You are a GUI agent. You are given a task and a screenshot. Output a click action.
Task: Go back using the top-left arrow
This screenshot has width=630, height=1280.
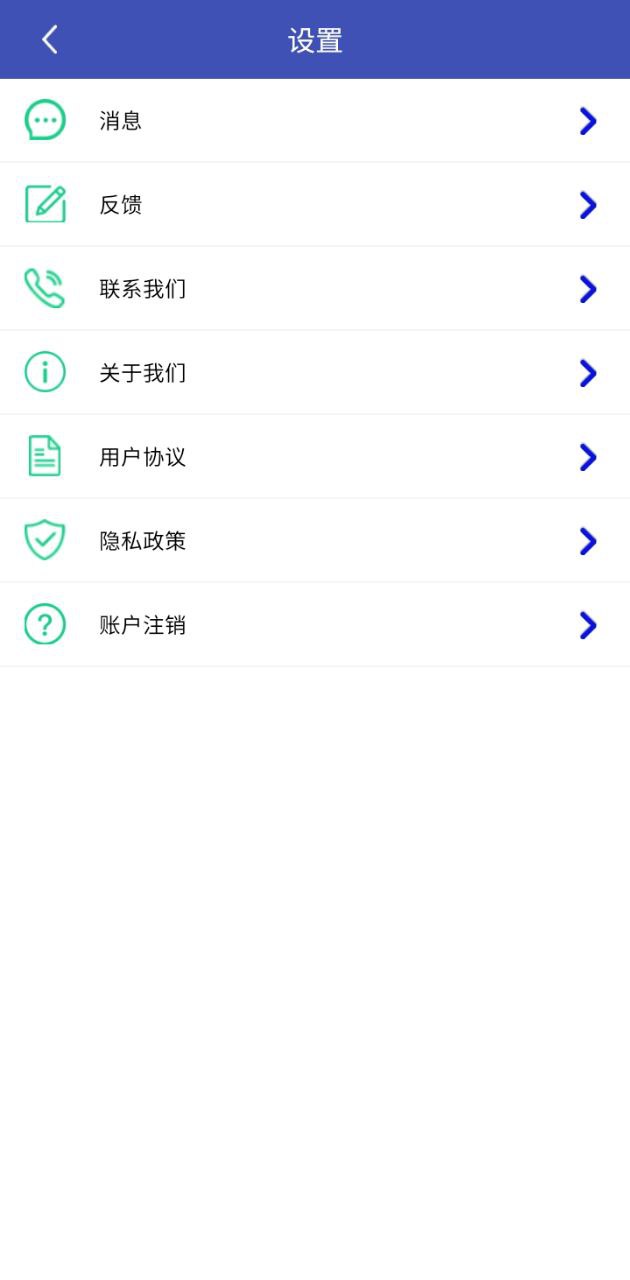(49, 40)
